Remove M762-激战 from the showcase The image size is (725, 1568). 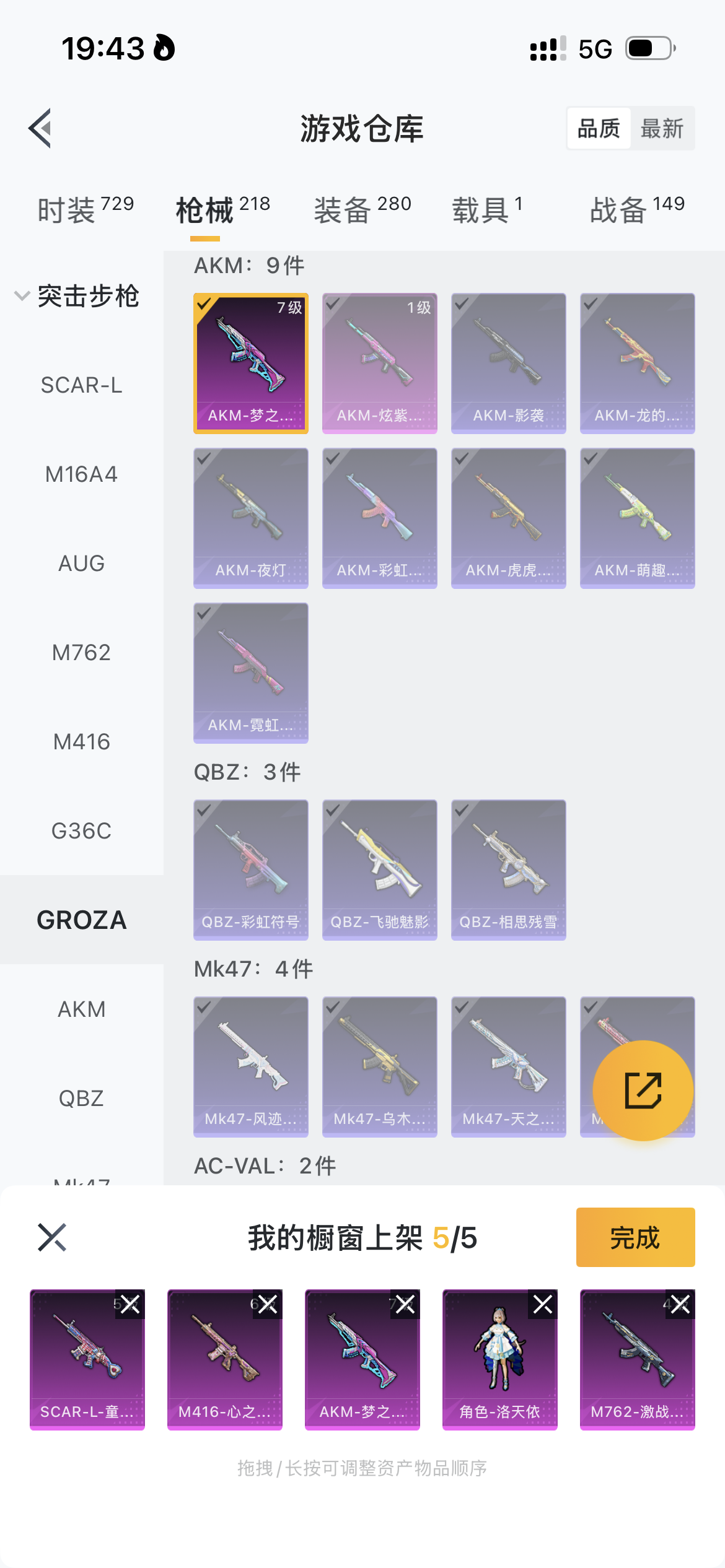pyautogui.click(x=680, y=1305)
